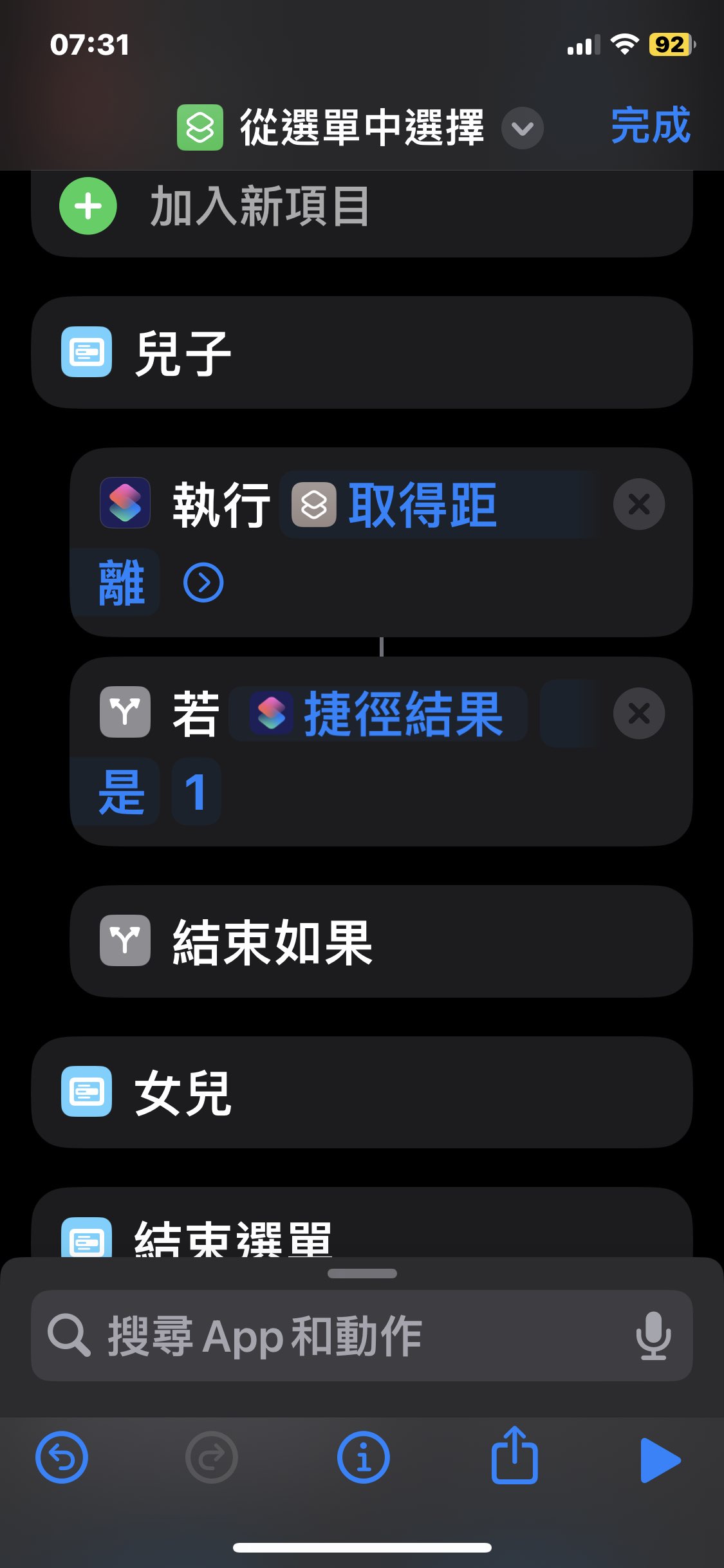Undo the last edit
This screenshot has height=1568, width=724.
click(x=62, y=1457)
